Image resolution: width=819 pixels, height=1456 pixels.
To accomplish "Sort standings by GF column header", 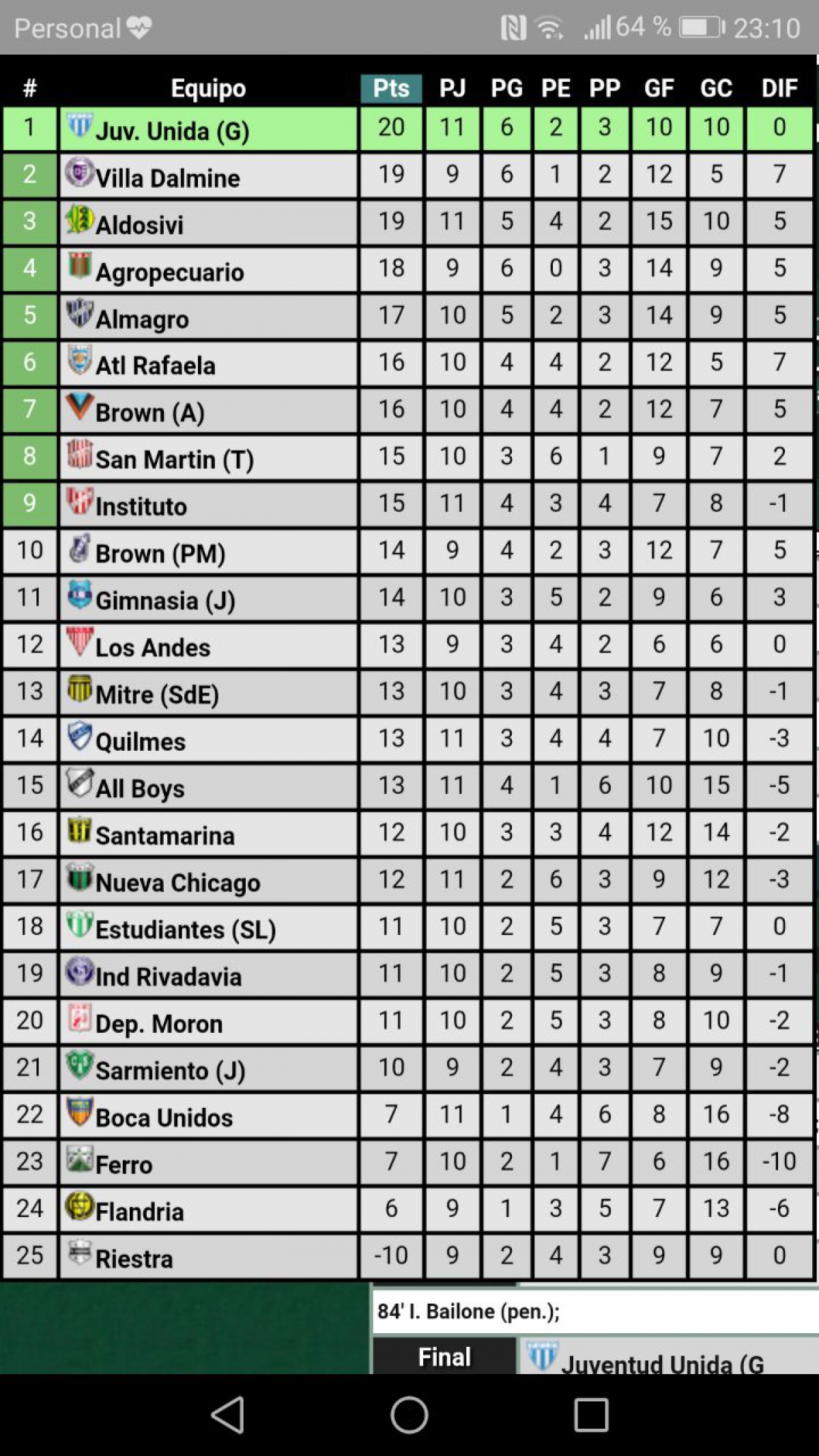I will 659,88.
